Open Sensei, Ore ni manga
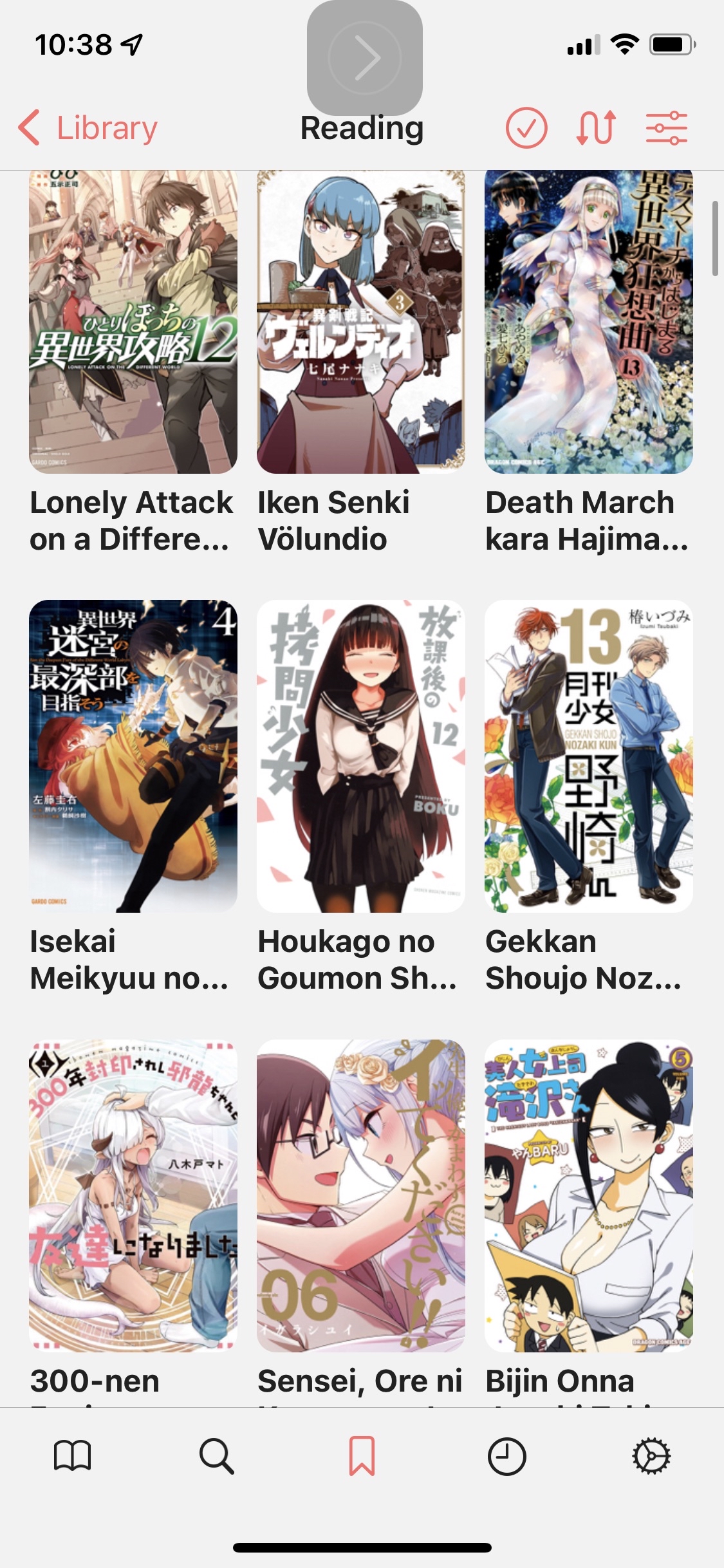The image size is (724, 1568). point(361,1195)
